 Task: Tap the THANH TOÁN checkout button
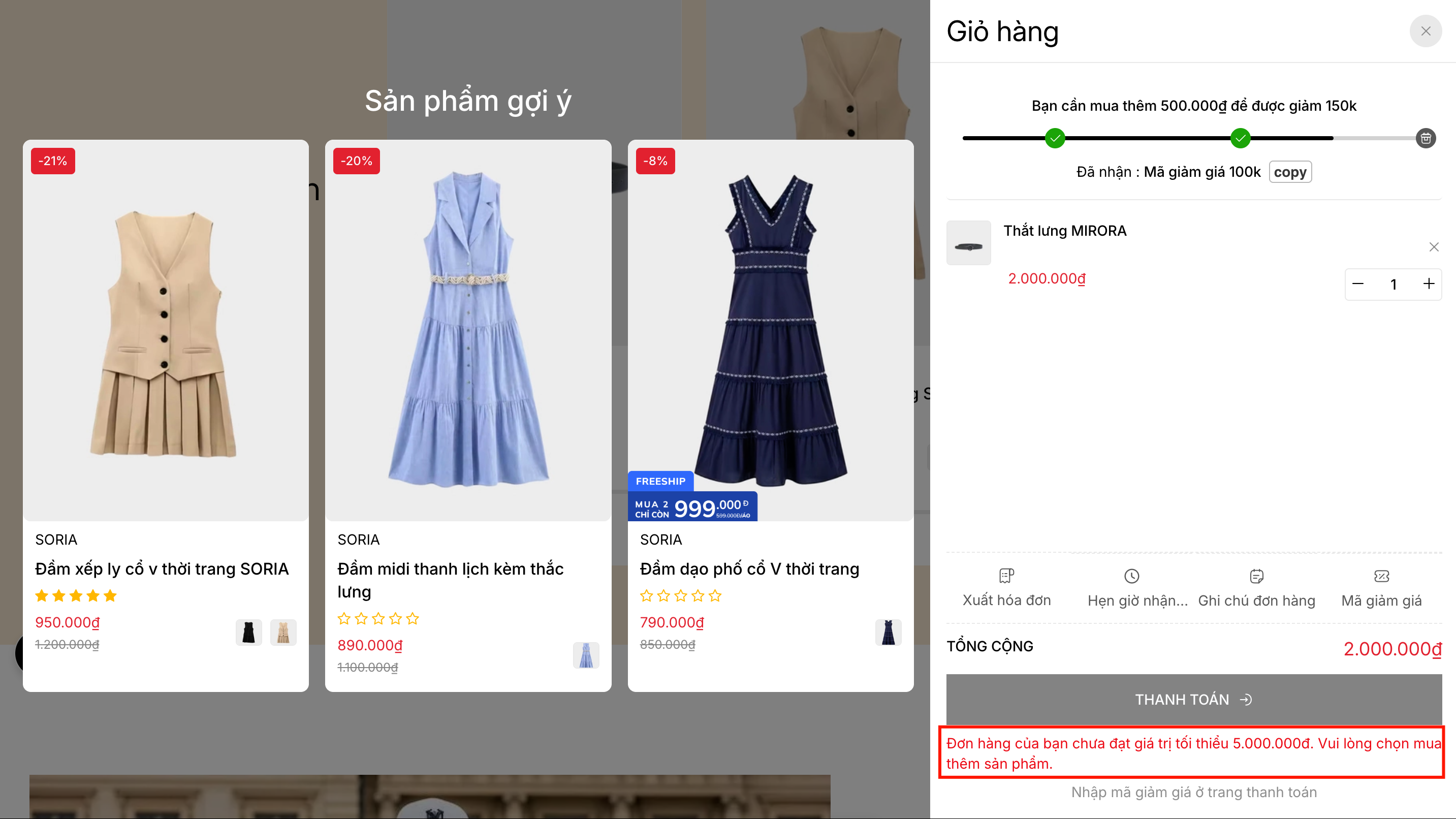click(1194, 700)
